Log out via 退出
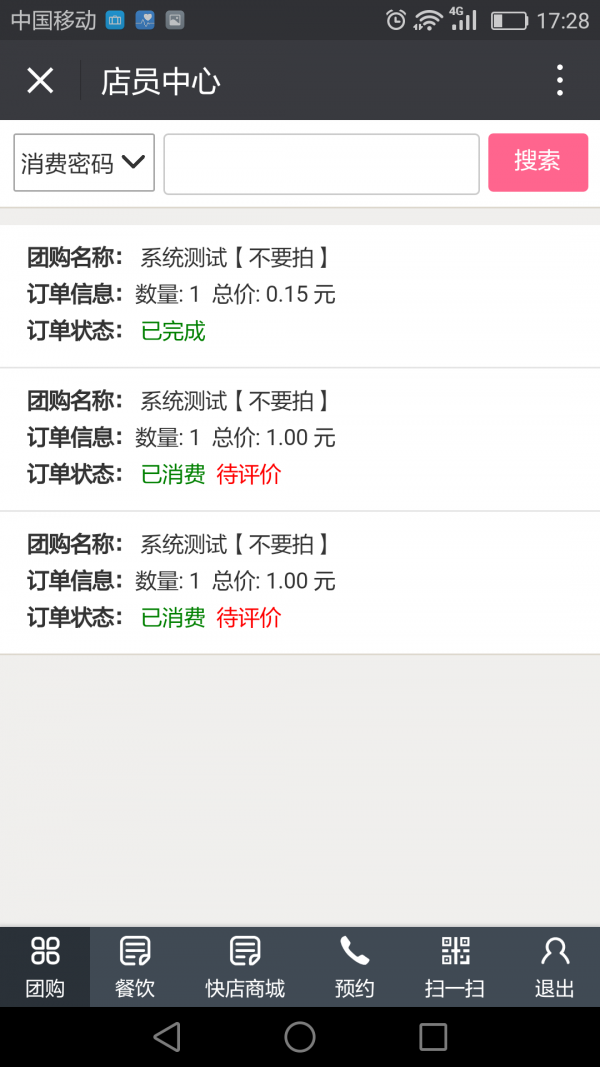 [x=554, y=967]
